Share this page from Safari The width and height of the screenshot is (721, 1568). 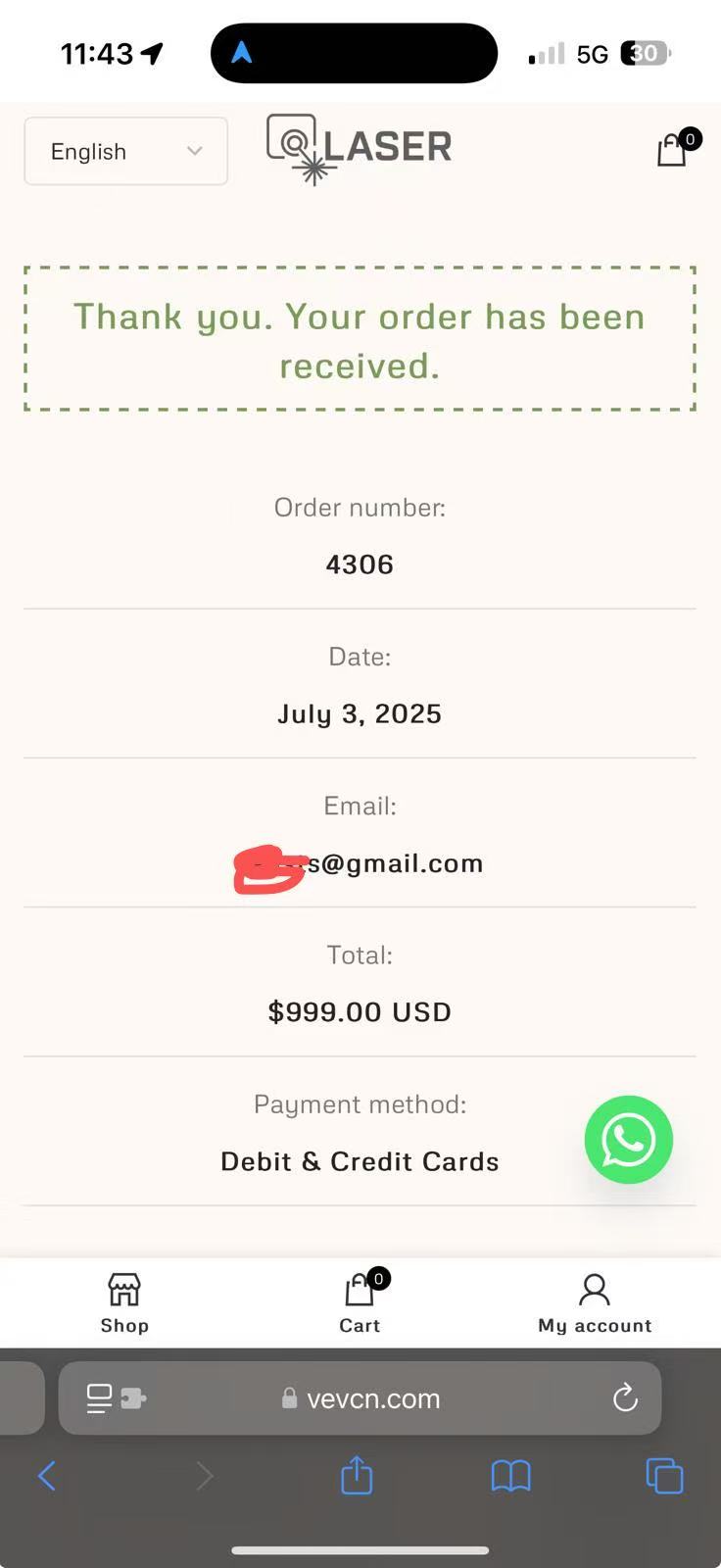(x=357, y=1475)
